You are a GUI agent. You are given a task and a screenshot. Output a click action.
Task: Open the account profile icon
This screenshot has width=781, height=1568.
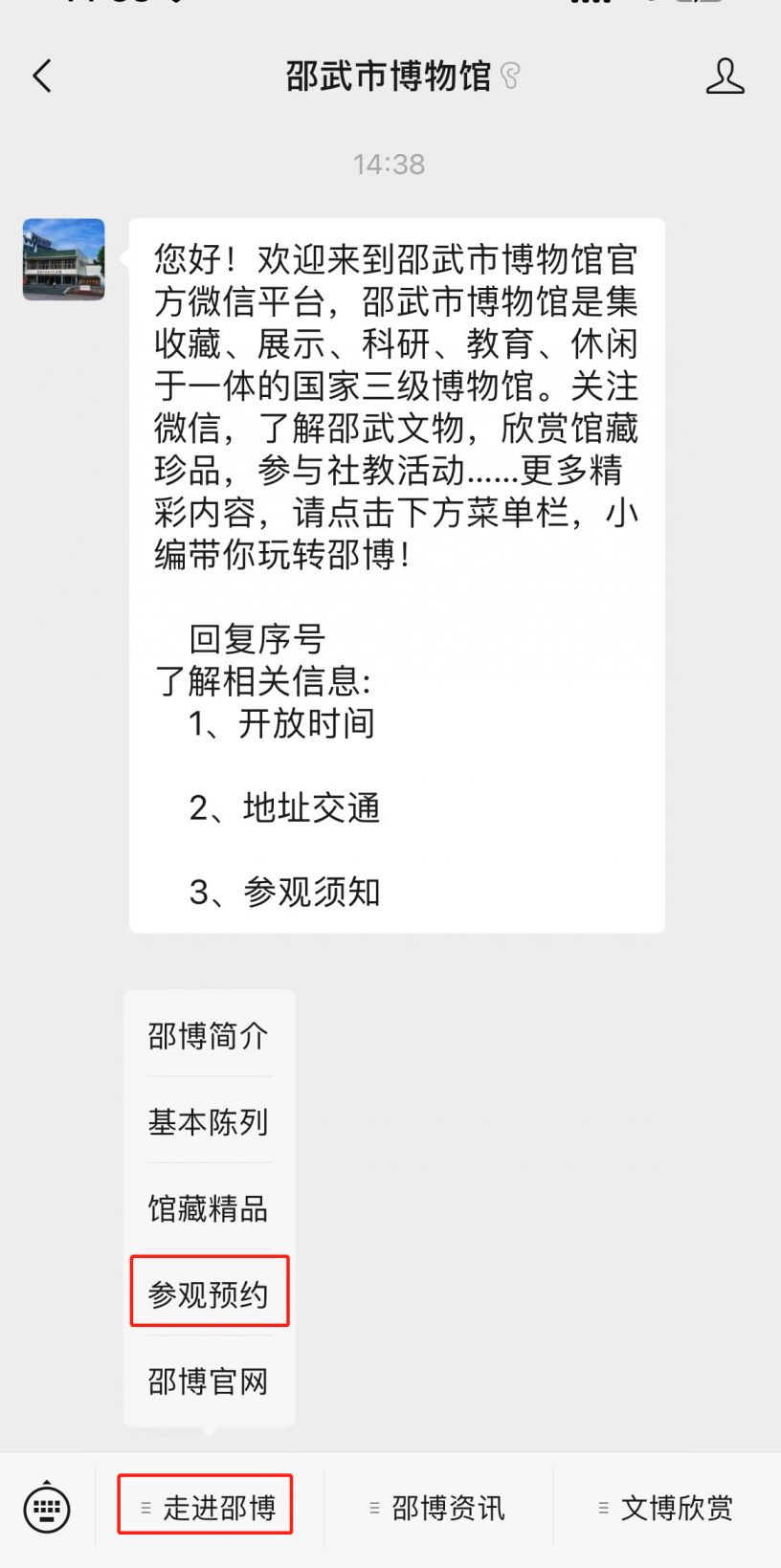click(x=725, y=76)
